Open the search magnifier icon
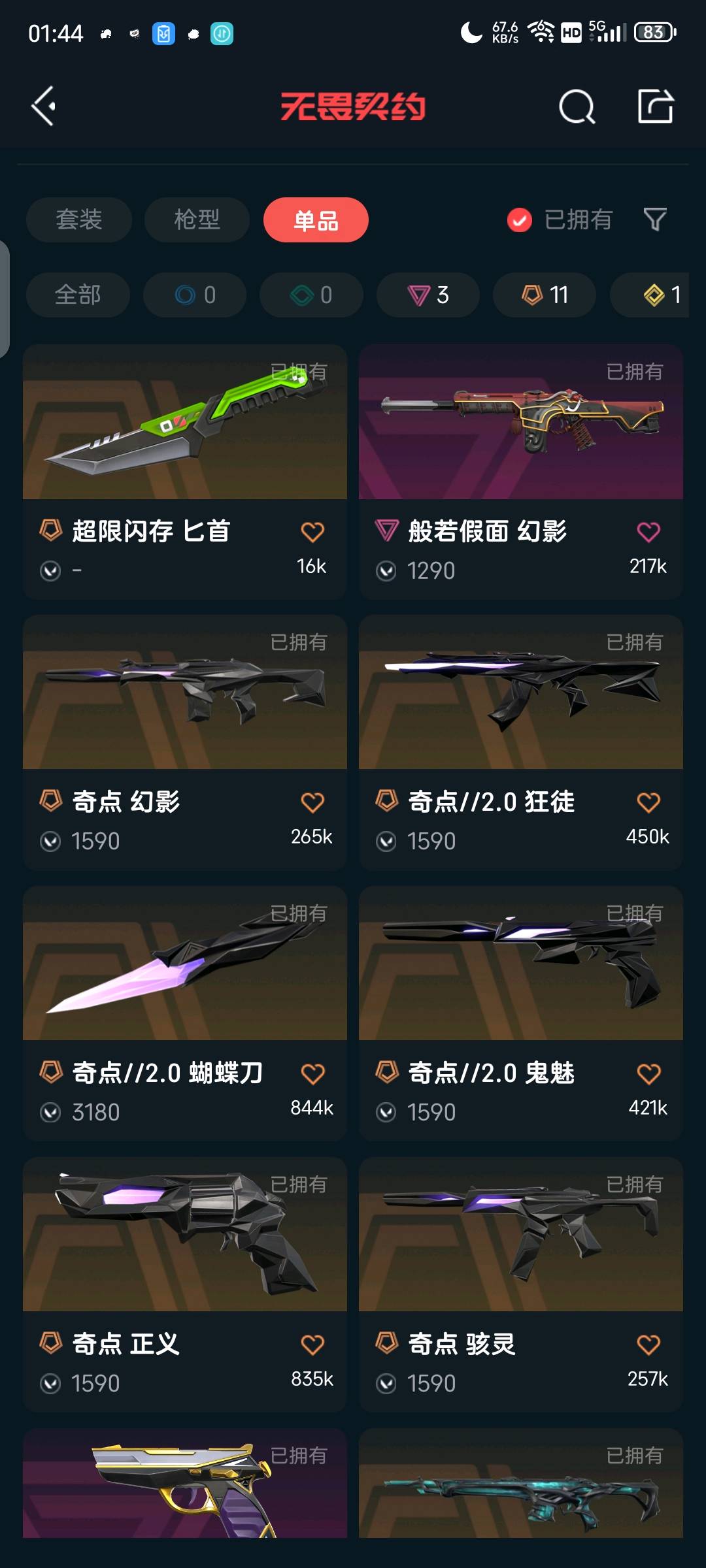Image resolution: width=706 pixels, height=1568 pixels. (x=577, y=106)
